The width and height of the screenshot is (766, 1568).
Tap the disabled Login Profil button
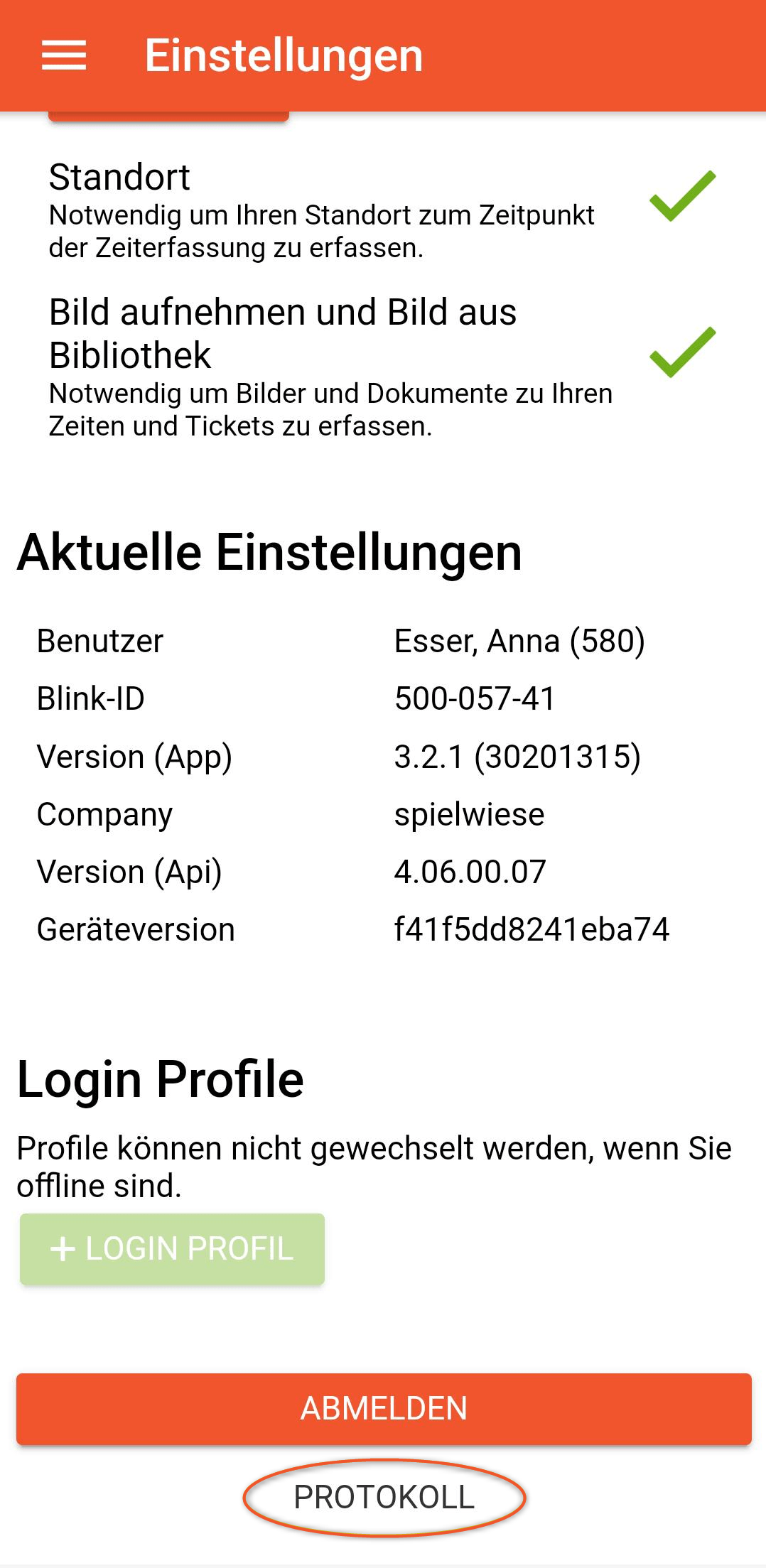click(x=172, y=1248)
